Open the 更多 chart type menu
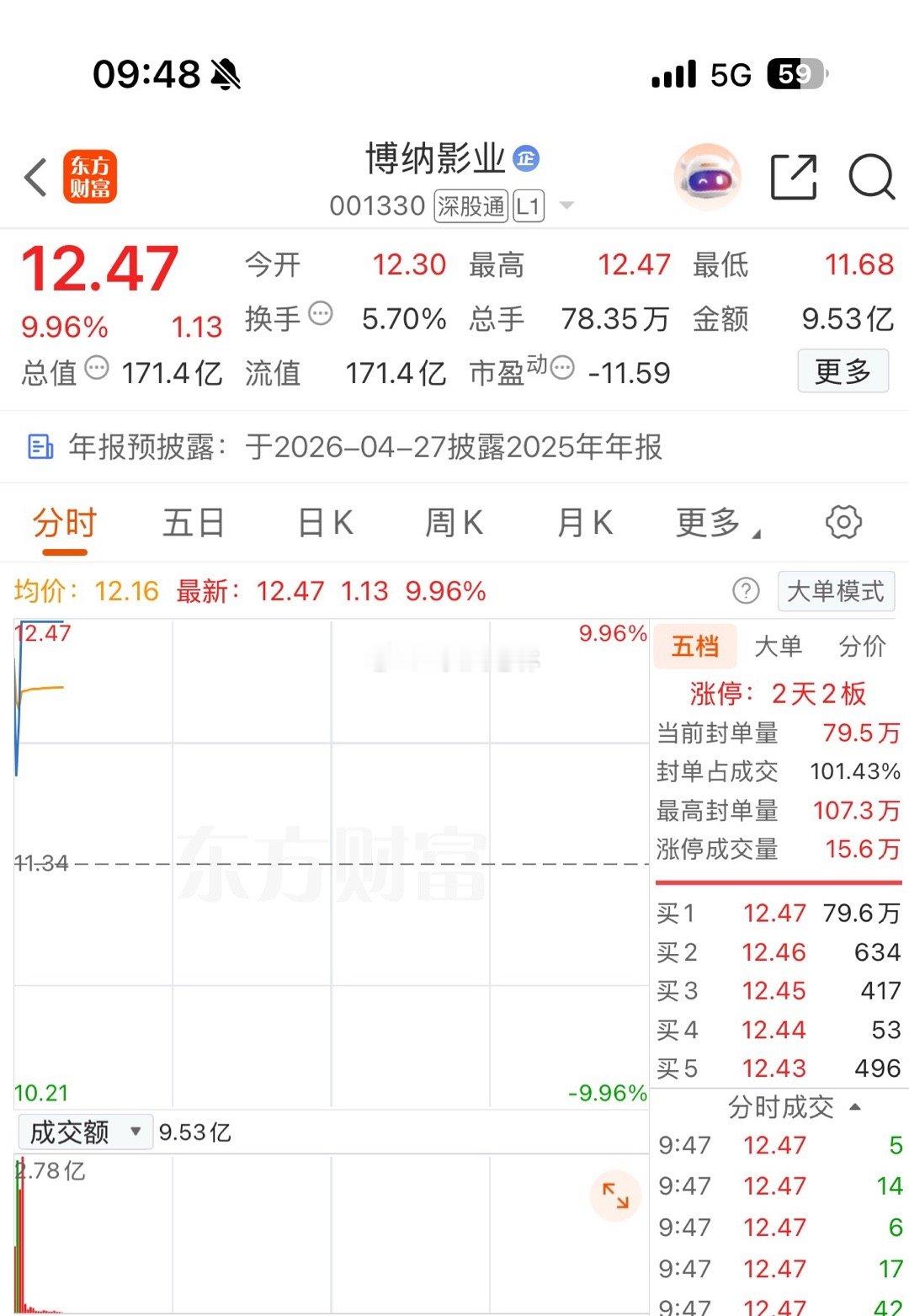This screenshot has height=1316, width=909. (708, 523)
